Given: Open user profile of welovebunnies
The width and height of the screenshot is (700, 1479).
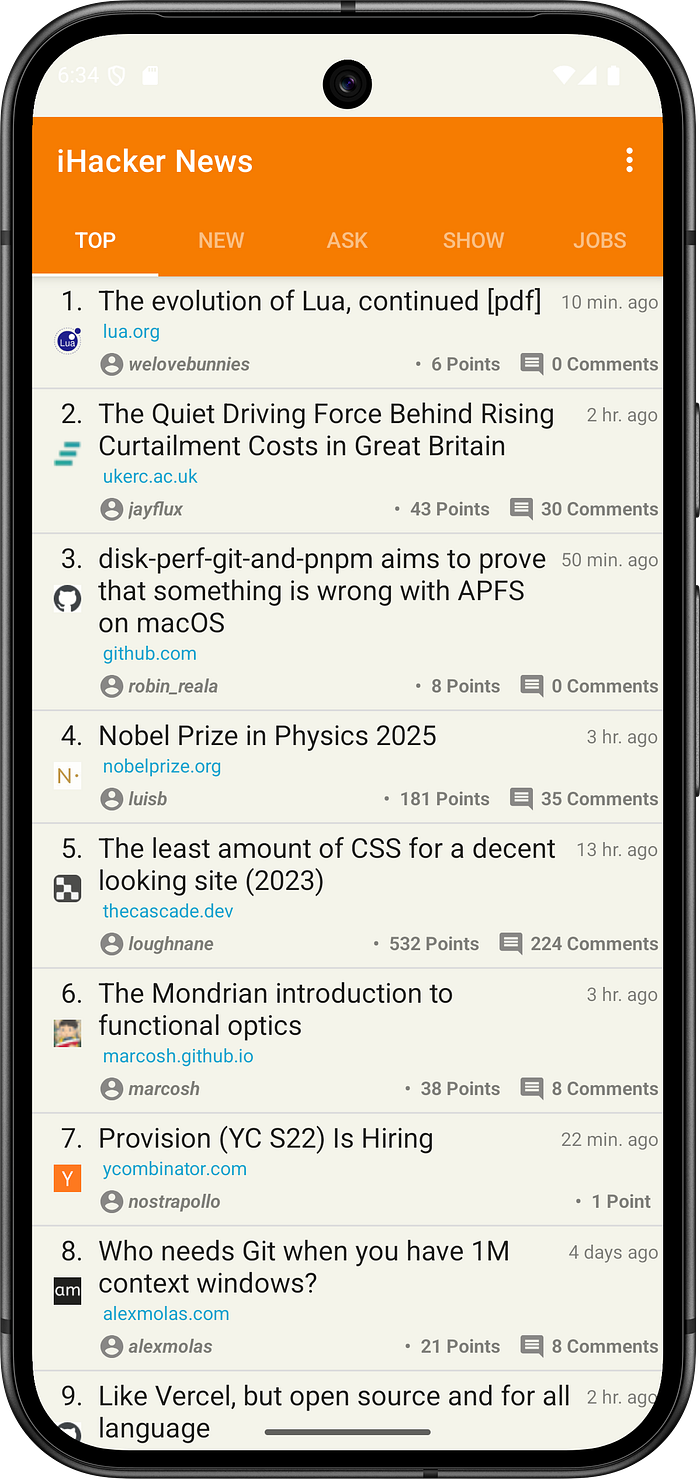Looking at the screenshot, I should [175, 365].
